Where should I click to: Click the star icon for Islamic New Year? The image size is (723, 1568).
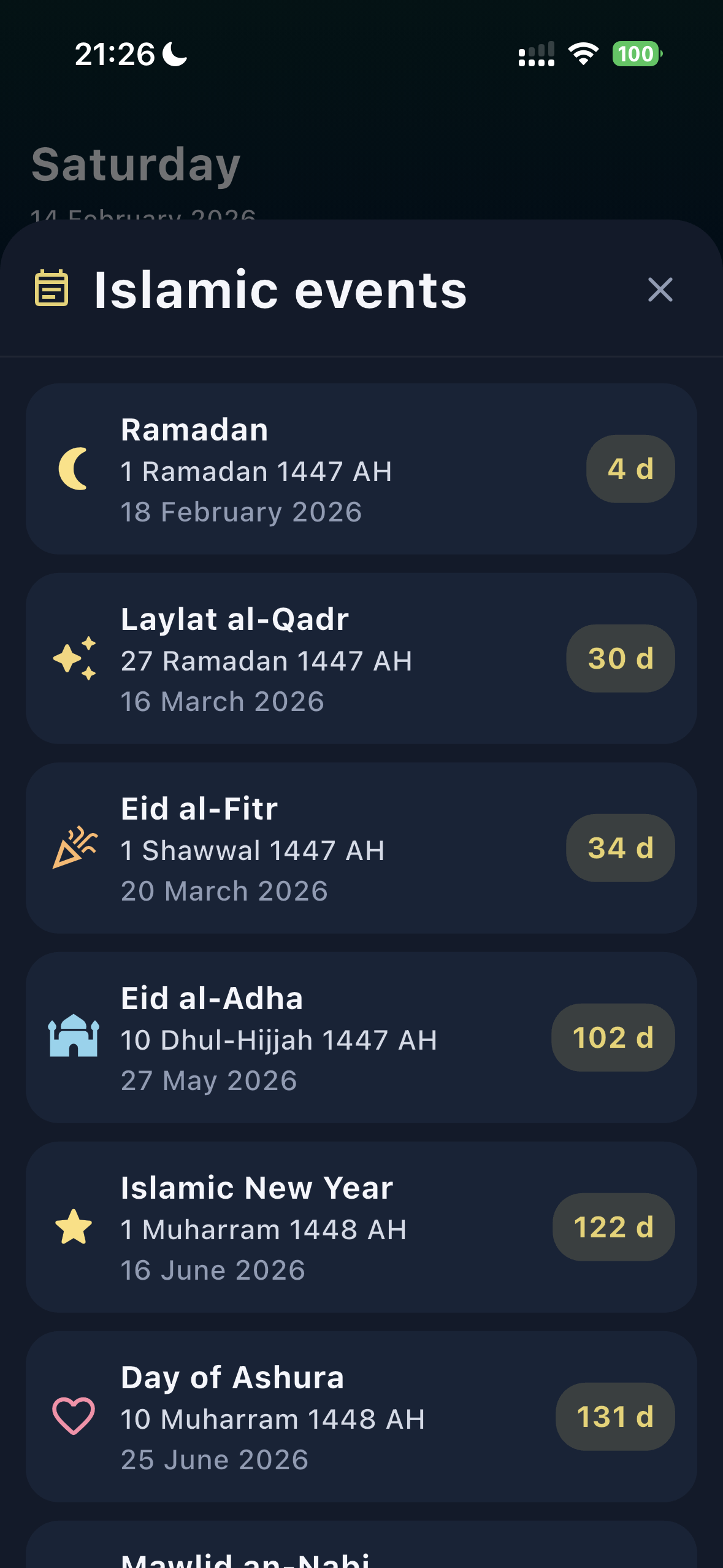coord(72,1228)
